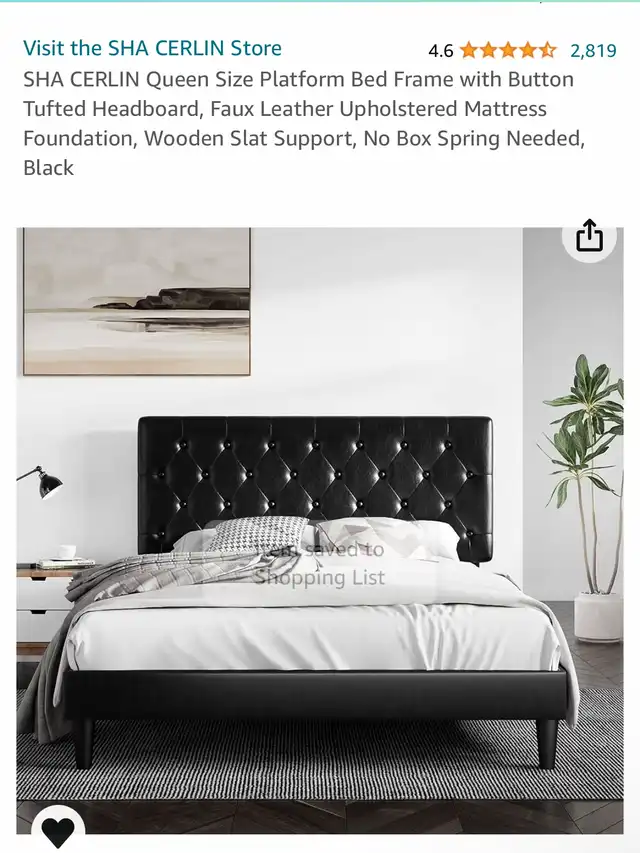Visit the SHA CERLIN Store

point(152,48)
